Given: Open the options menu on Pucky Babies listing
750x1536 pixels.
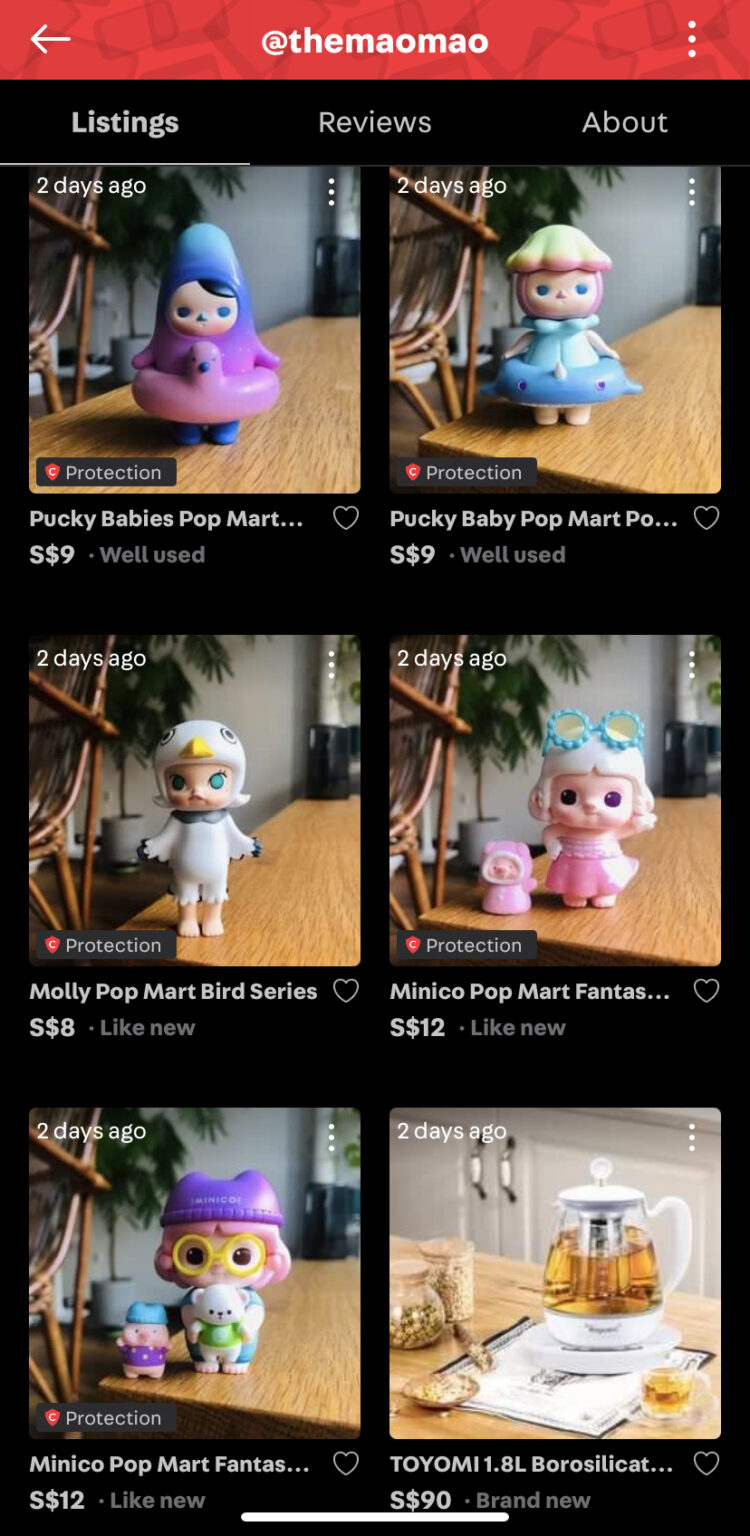Looking at the screenshot, I should [x=331, y=191].
